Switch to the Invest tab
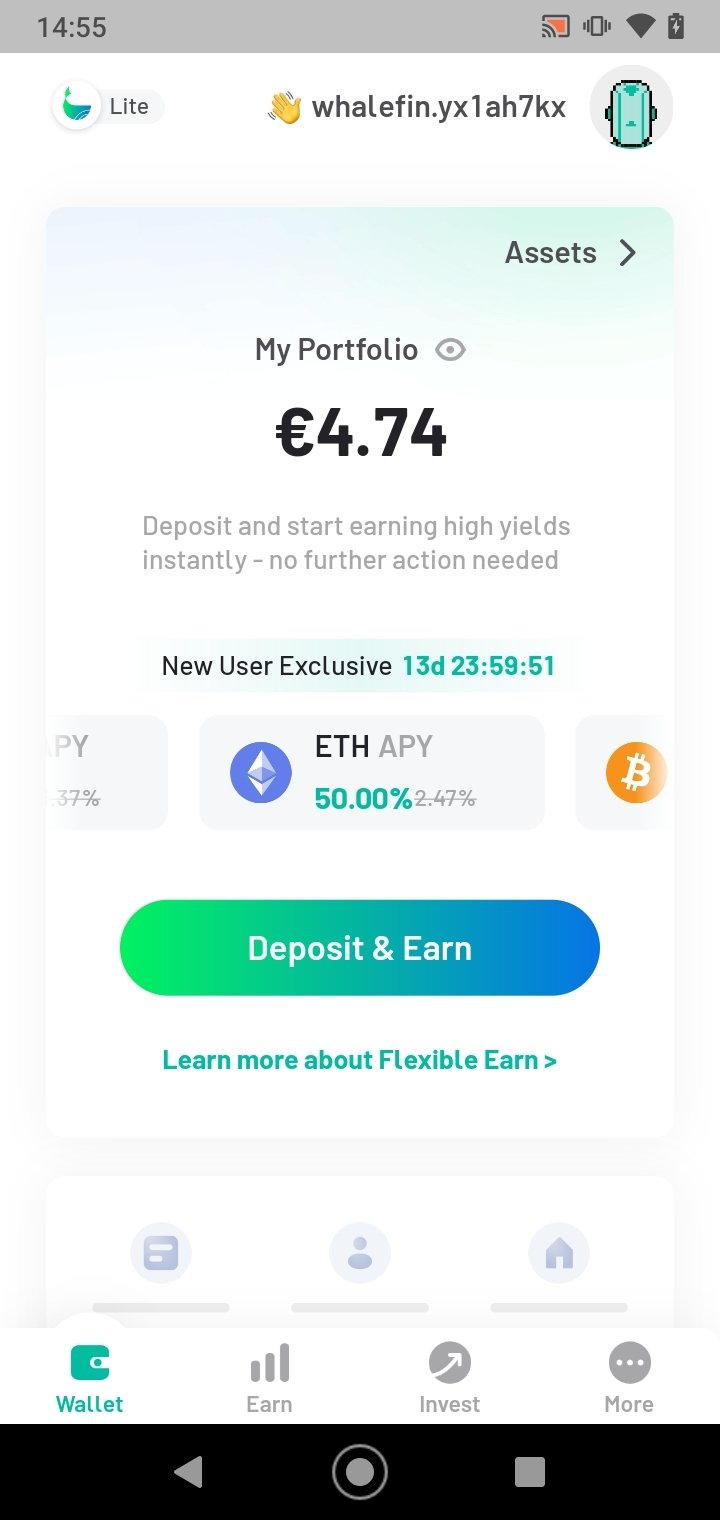The width and height of the screenshot is (720, 1520). click(x=449, y=1378)
